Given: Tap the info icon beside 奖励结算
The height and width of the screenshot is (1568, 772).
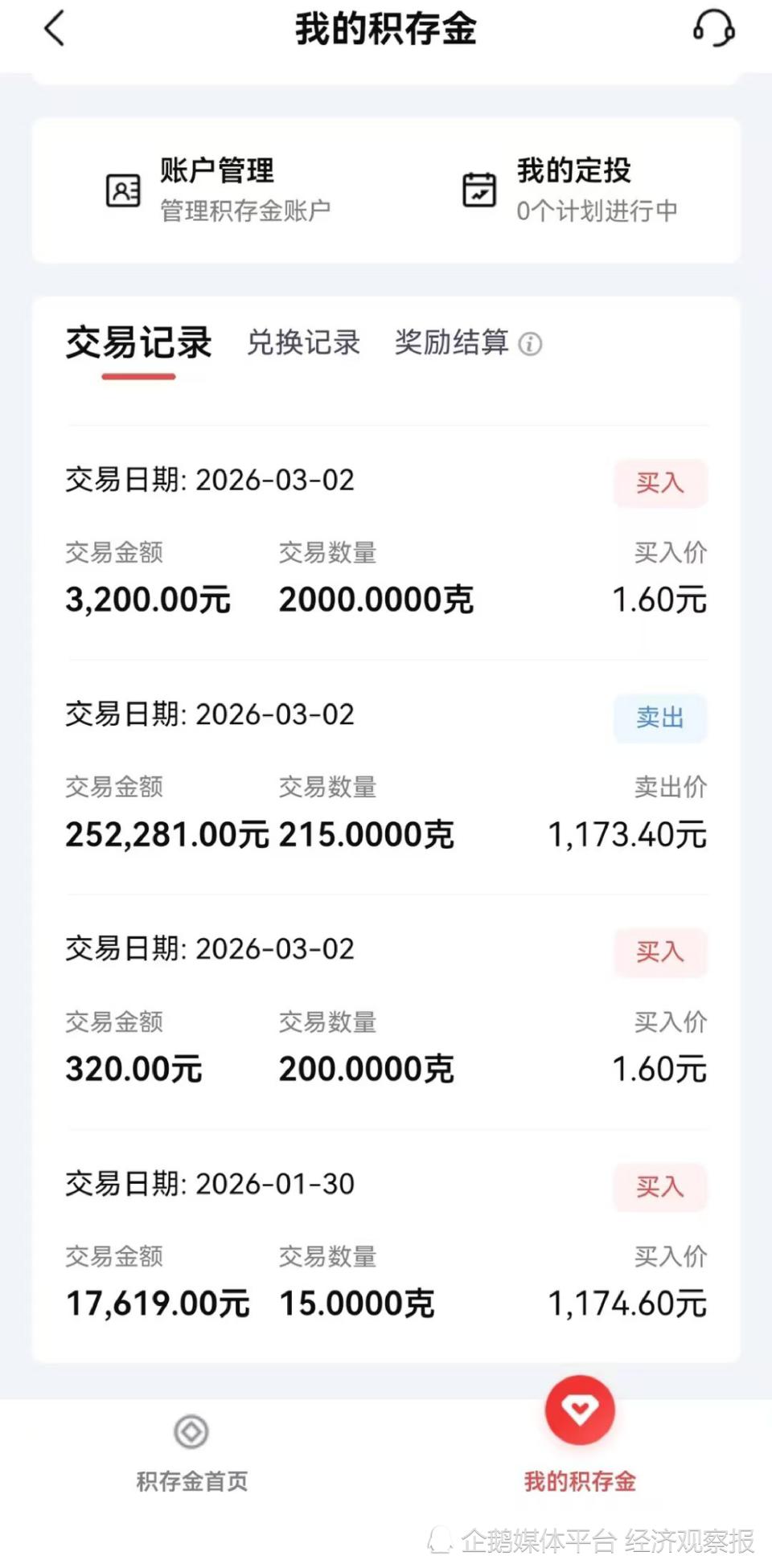Looking at the screenshot, I should click(x=530, y=345).
